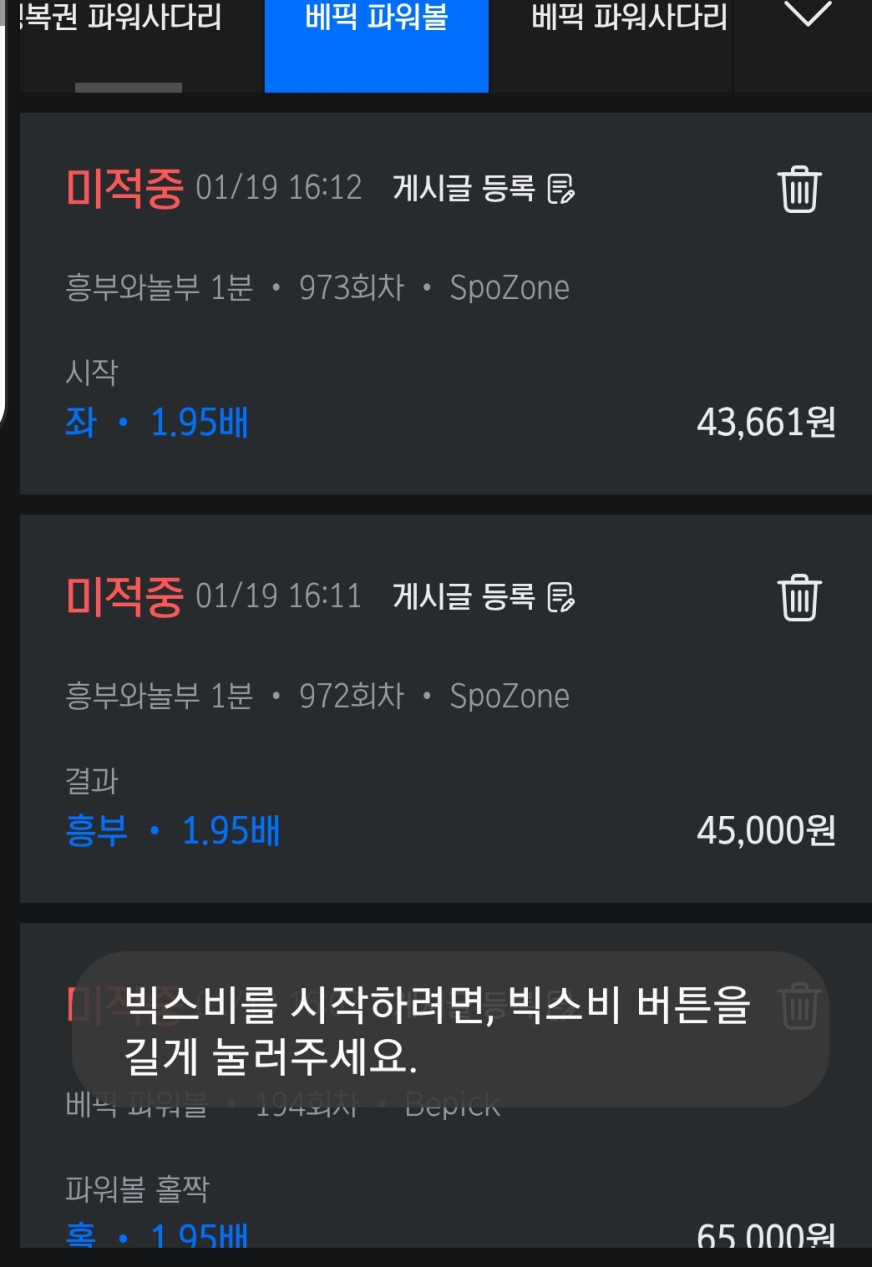Select the 복권 파워사다리 tab
872x1267 pixels.
click(122, 18)
